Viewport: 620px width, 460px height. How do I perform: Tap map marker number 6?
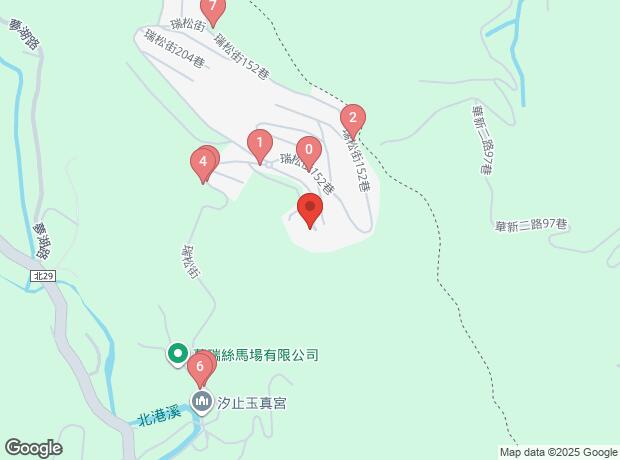pyautogui.click(x=200, y=367)
